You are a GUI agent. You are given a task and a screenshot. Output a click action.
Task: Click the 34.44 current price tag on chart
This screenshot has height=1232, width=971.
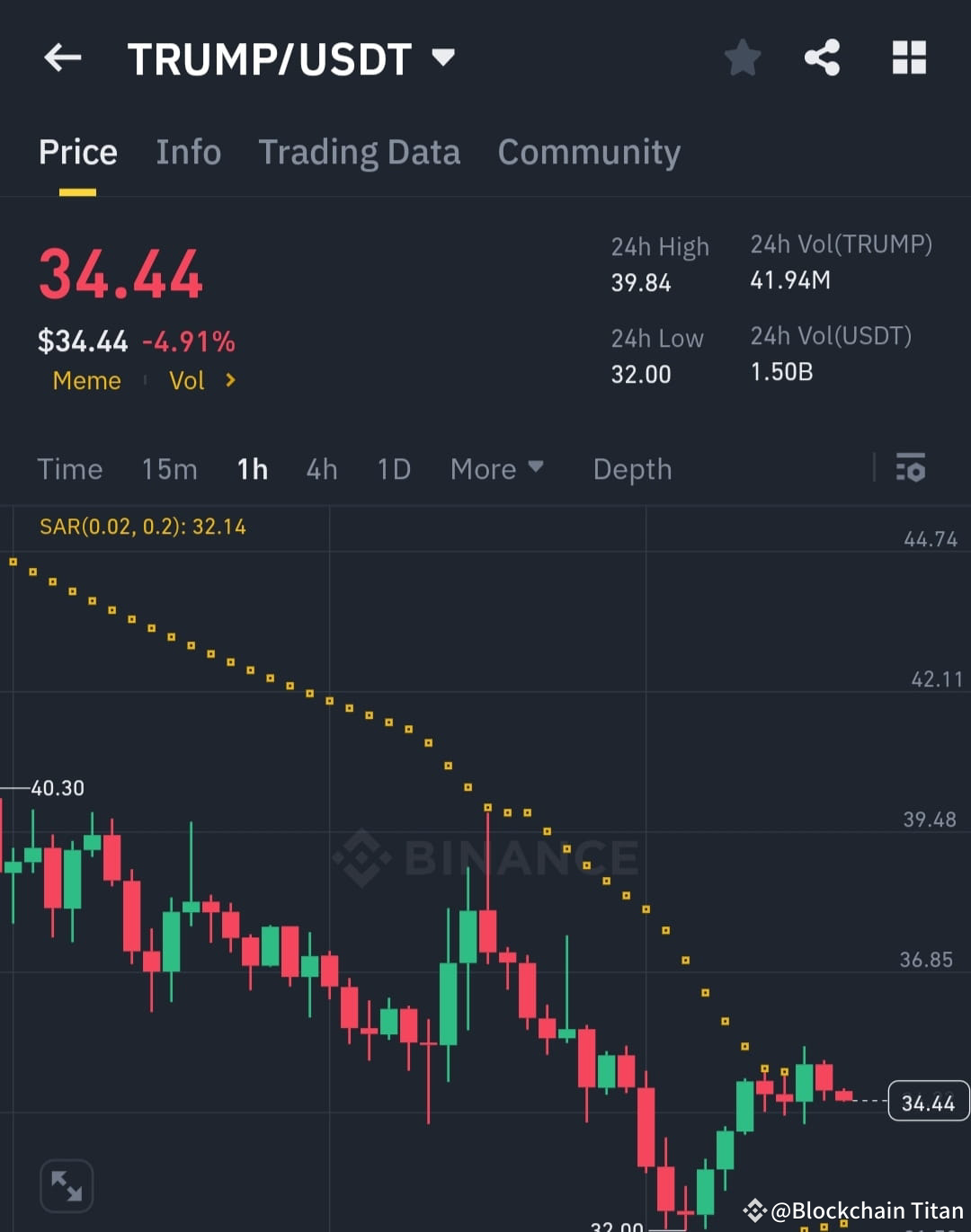click(928, 1100)
